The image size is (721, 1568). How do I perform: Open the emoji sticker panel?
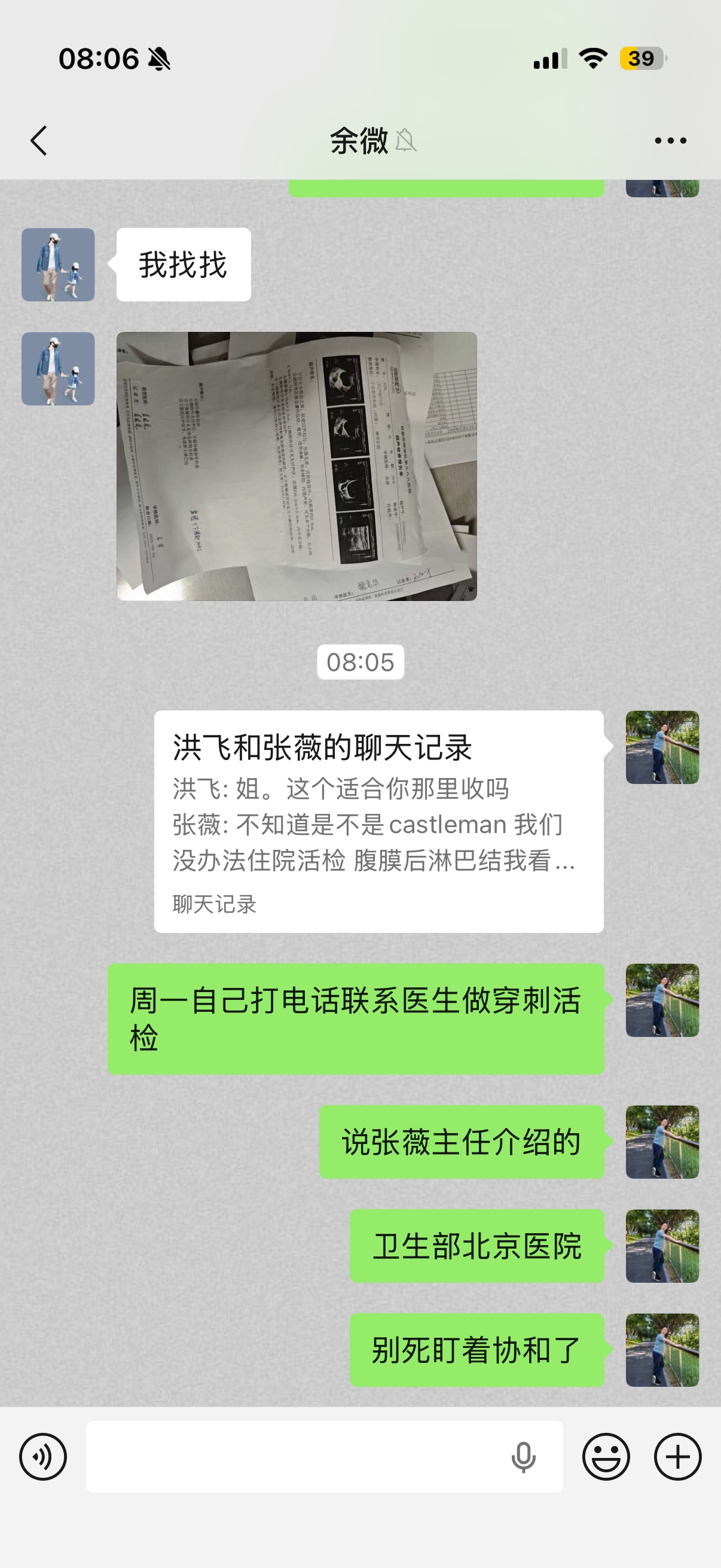pos(606,1457)
